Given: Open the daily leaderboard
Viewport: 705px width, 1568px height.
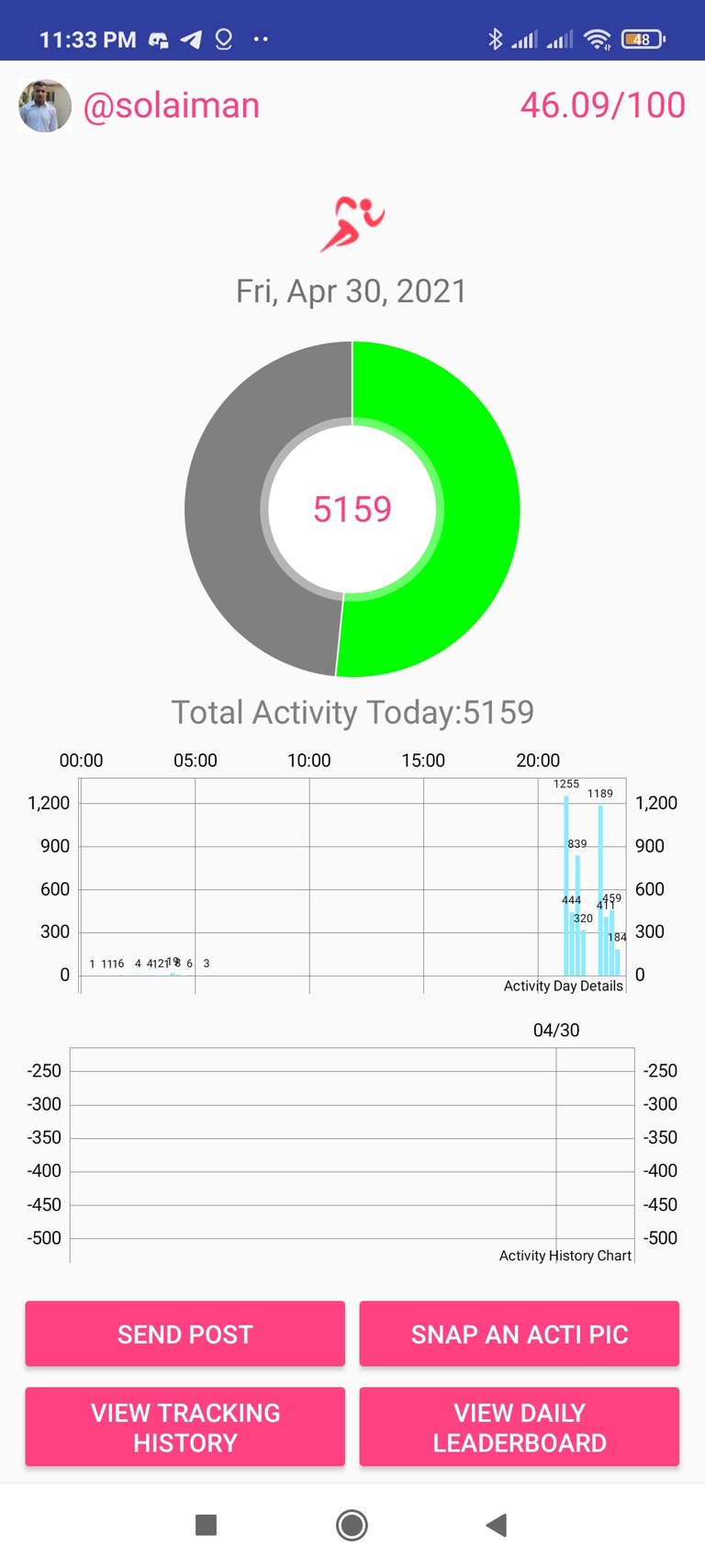Looking at the screenshot, I should pyautogui.click(x=520, y=1427).
